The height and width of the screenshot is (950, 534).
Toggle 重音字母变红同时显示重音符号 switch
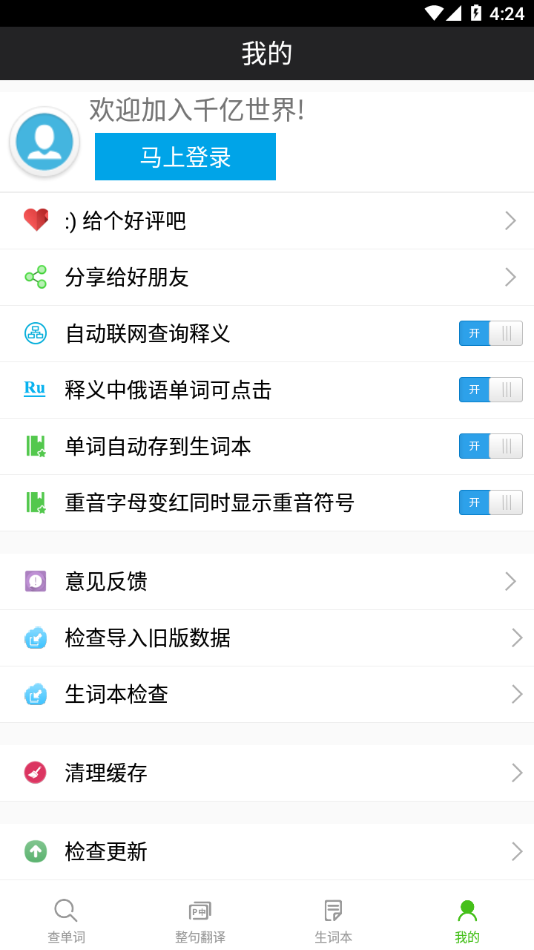click(490, 502)
